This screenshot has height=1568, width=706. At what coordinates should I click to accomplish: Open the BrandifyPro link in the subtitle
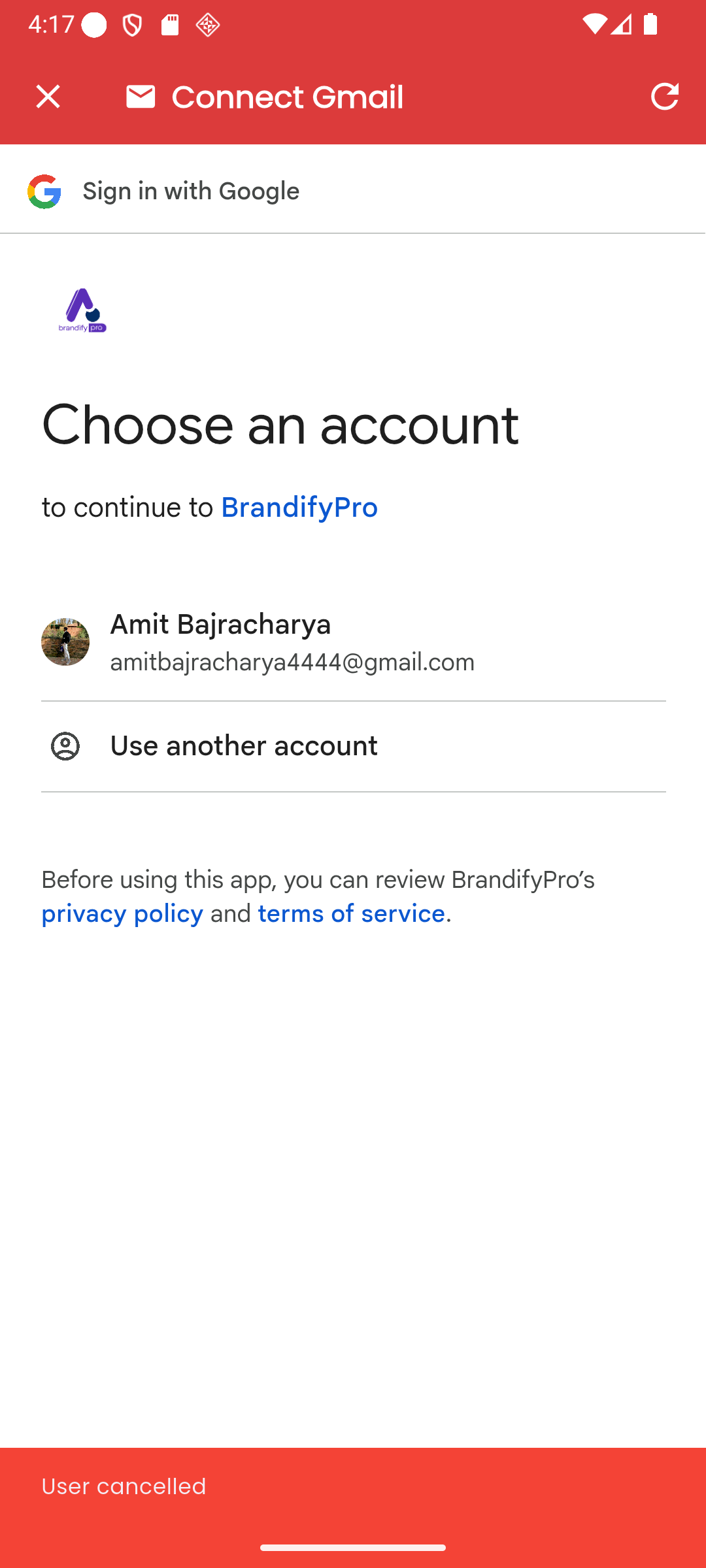click(x=299, y=507)
